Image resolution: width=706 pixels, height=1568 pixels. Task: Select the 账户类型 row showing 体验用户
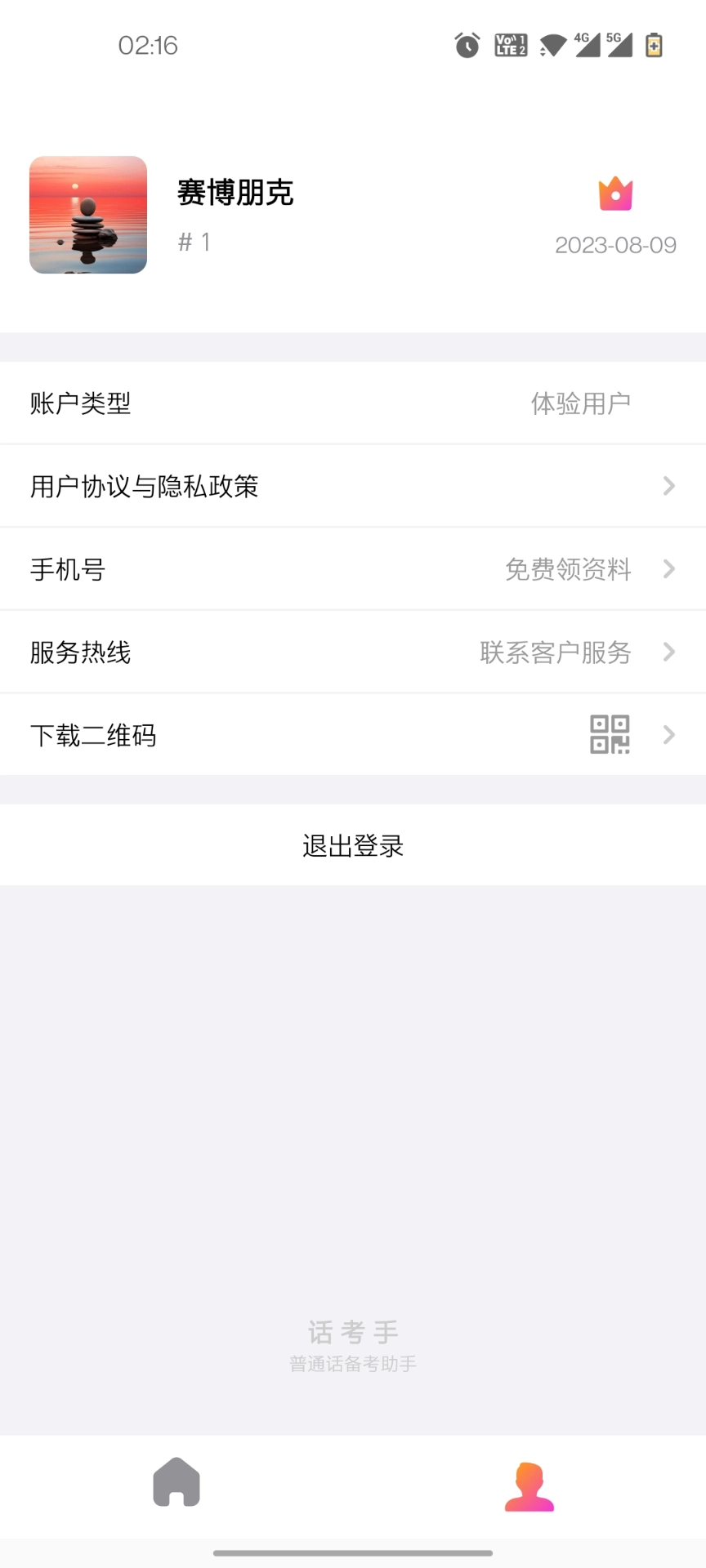352,403
